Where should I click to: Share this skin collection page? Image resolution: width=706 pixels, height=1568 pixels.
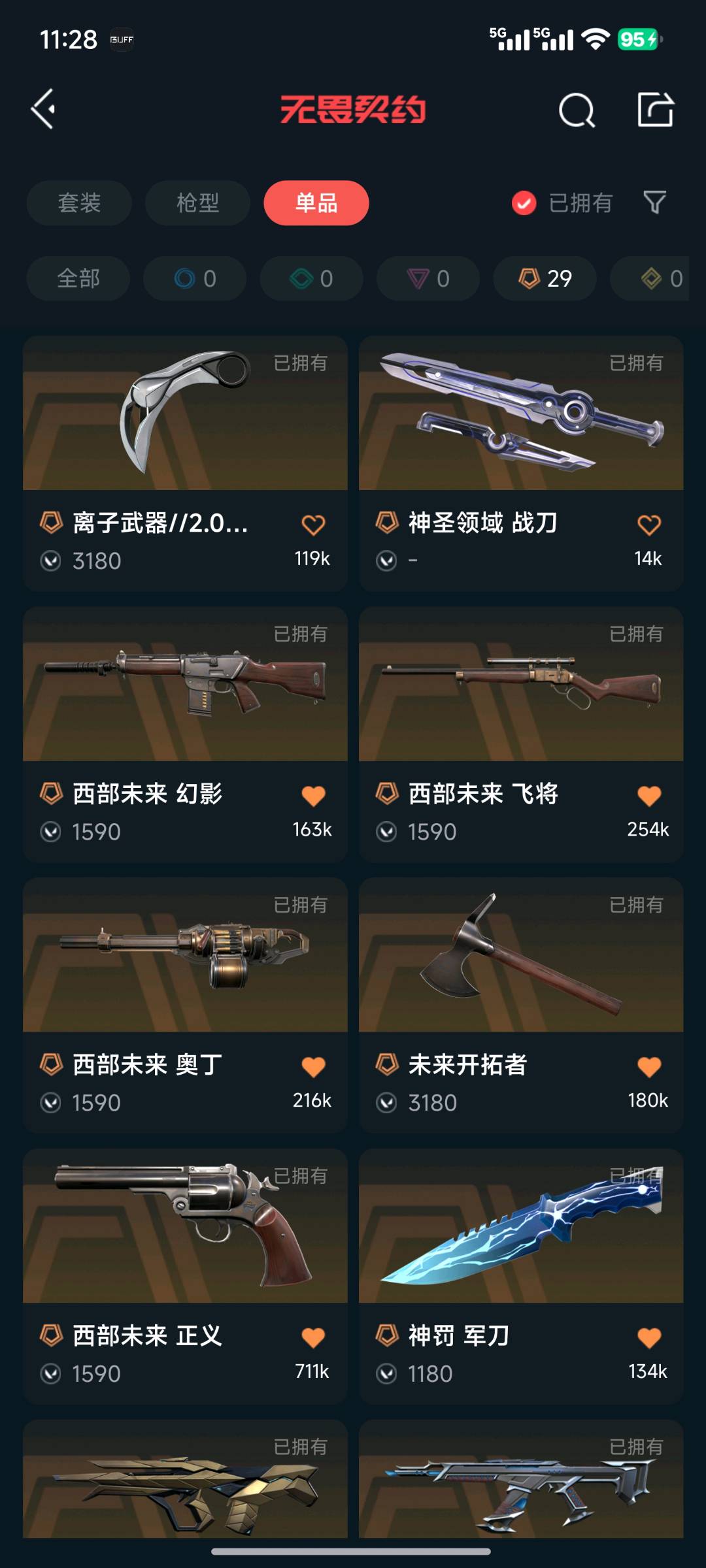click(x=655, y=110)
